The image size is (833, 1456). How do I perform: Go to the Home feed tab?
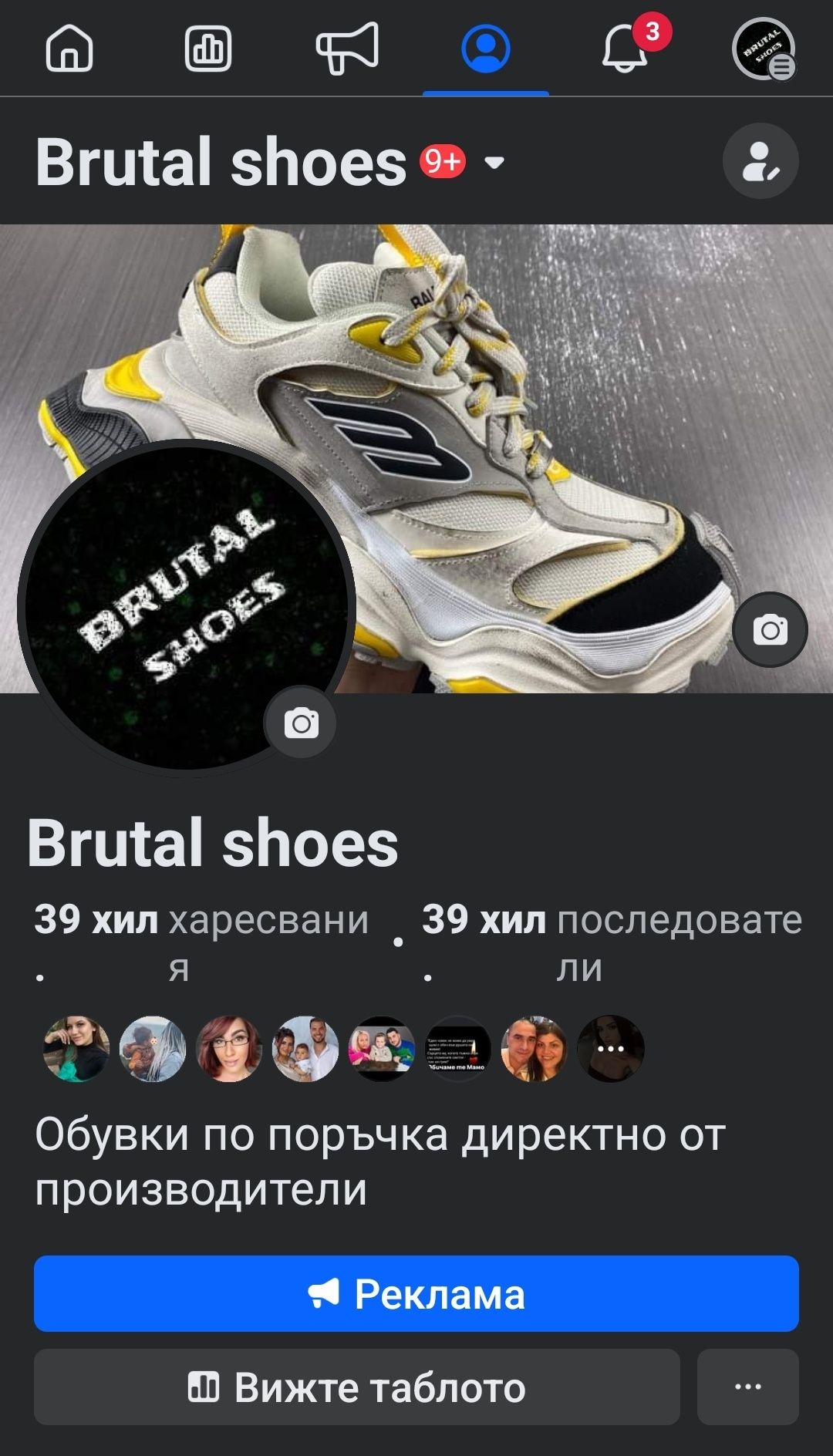coord(69,49)
